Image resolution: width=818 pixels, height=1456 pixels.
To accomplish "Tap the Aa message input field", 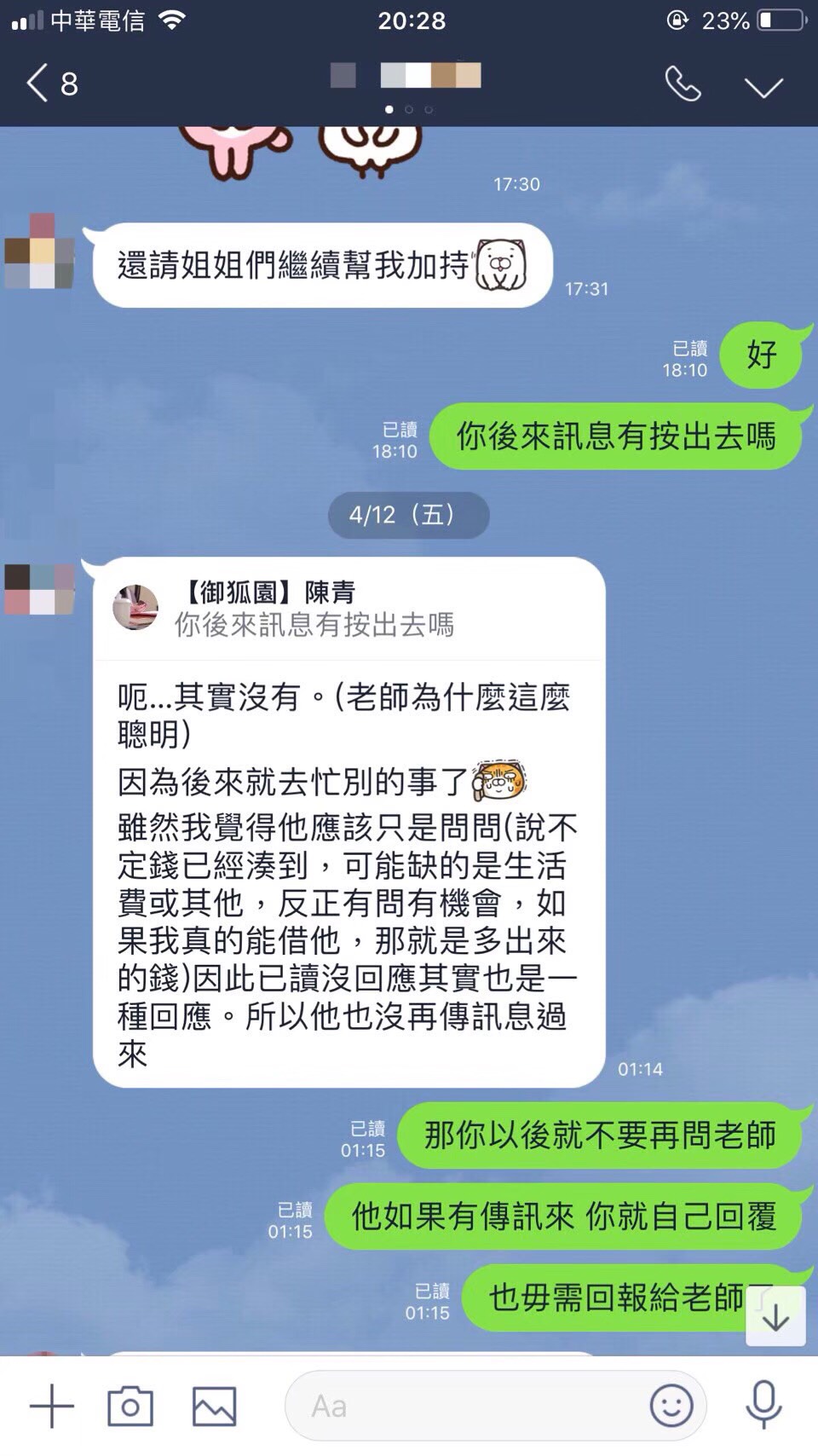I will point(469,1406).
